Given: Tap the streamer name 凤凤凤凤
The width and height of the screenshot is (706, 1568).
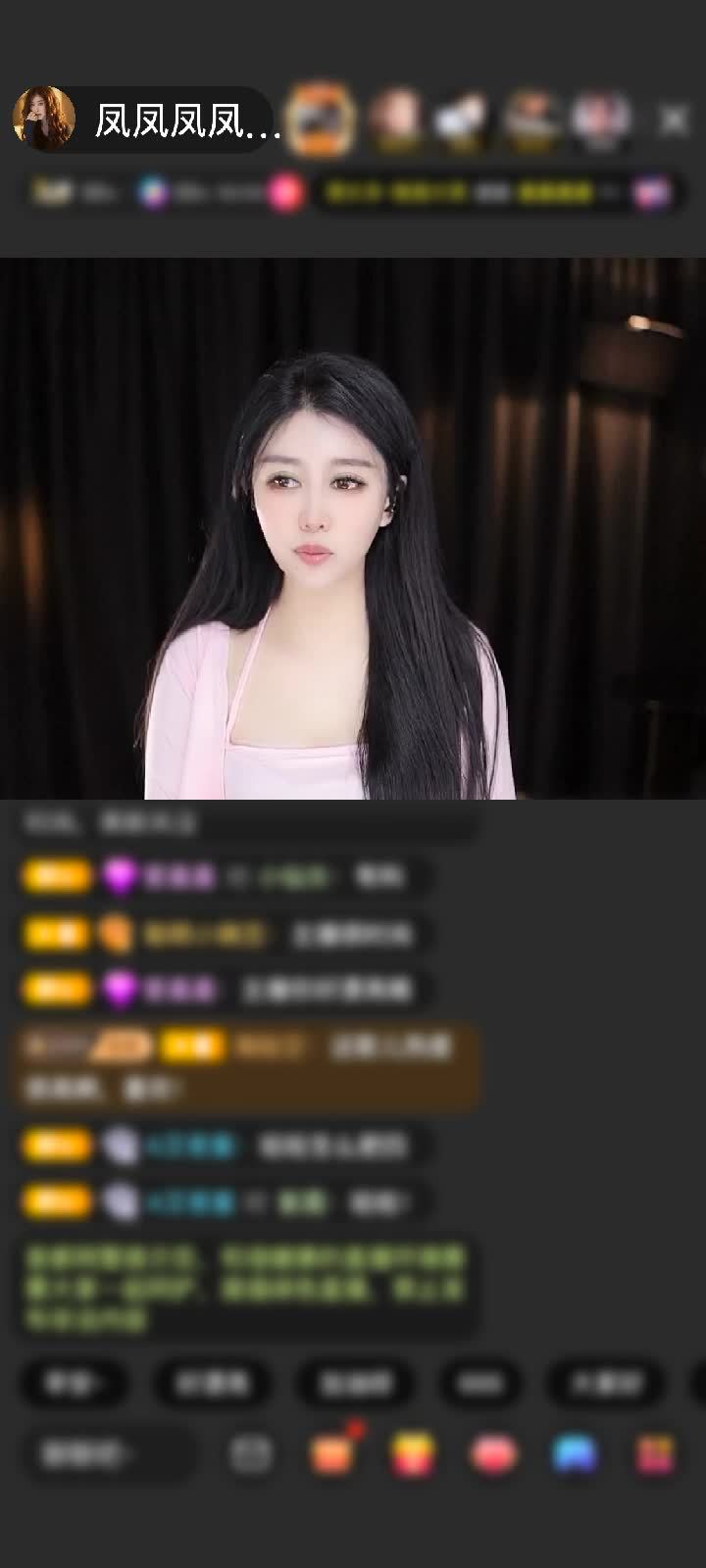Looking at the screenshot, I should (x=186, y=117).
